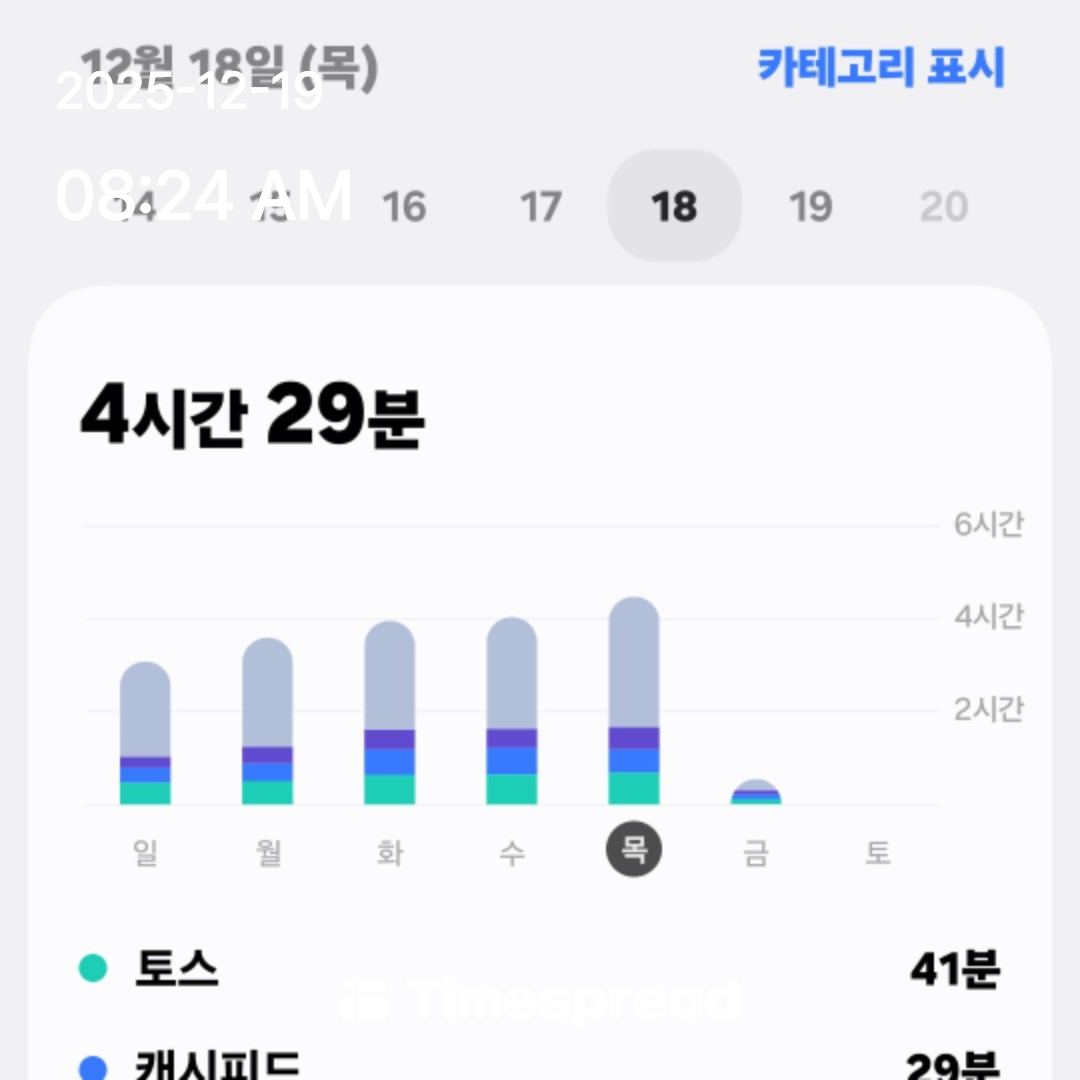The height and width of the screenshot is (1080, 1080).
Task: Select the 수 bar in the chart
Action: point(511,712)
